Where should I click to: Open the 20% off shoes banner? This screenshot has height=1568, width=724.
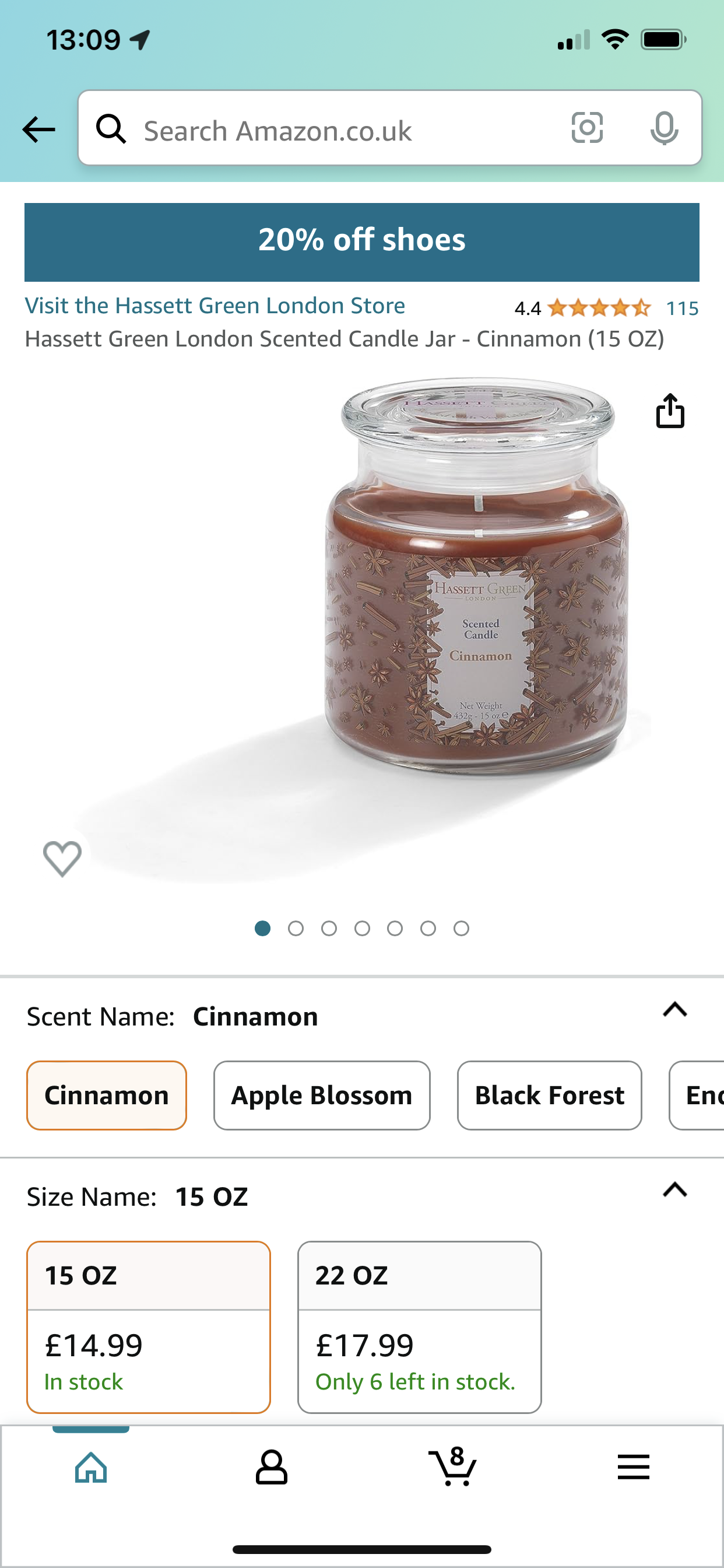[361, 242]
